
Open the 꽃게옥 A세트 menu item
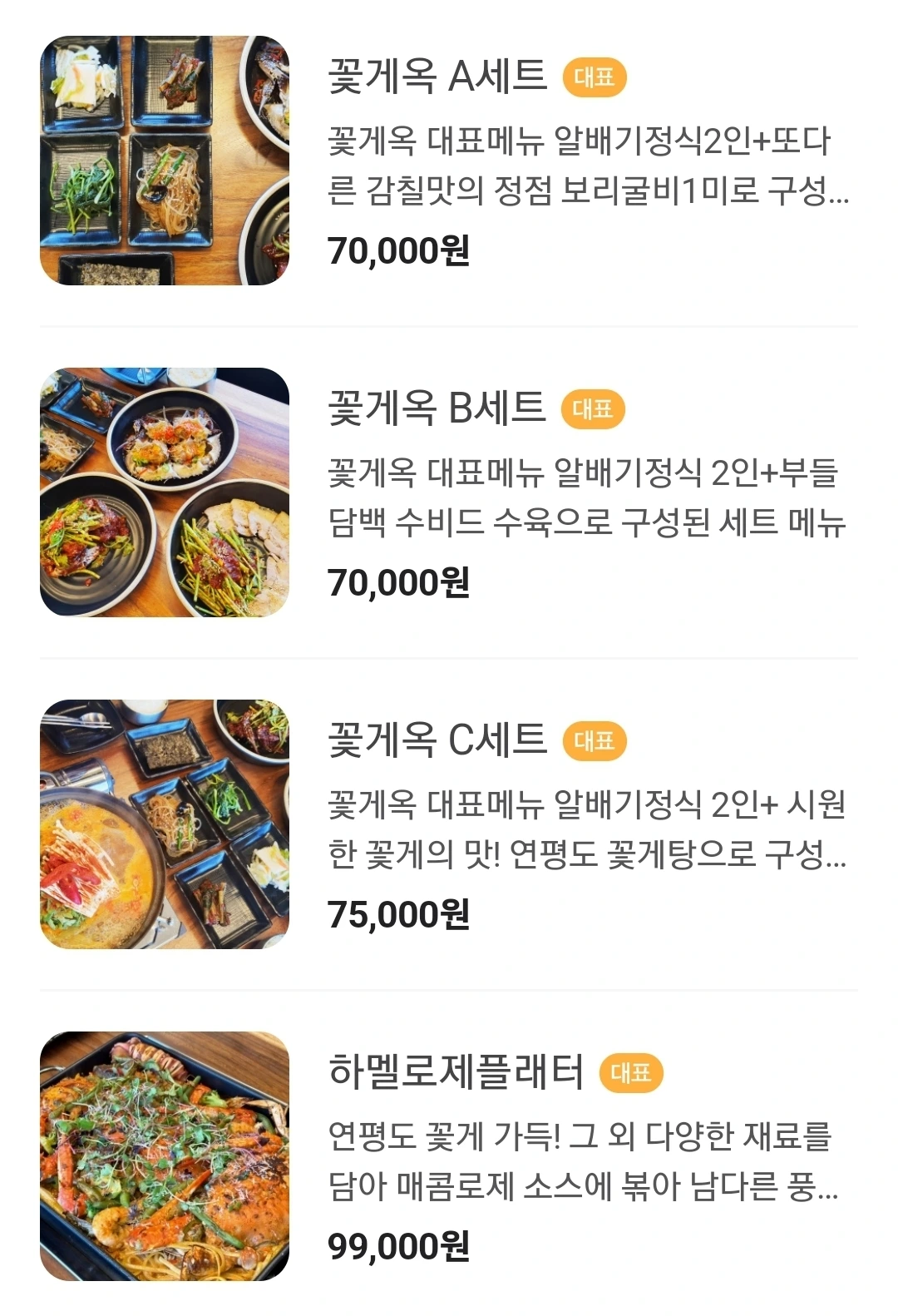pos(437,77)
